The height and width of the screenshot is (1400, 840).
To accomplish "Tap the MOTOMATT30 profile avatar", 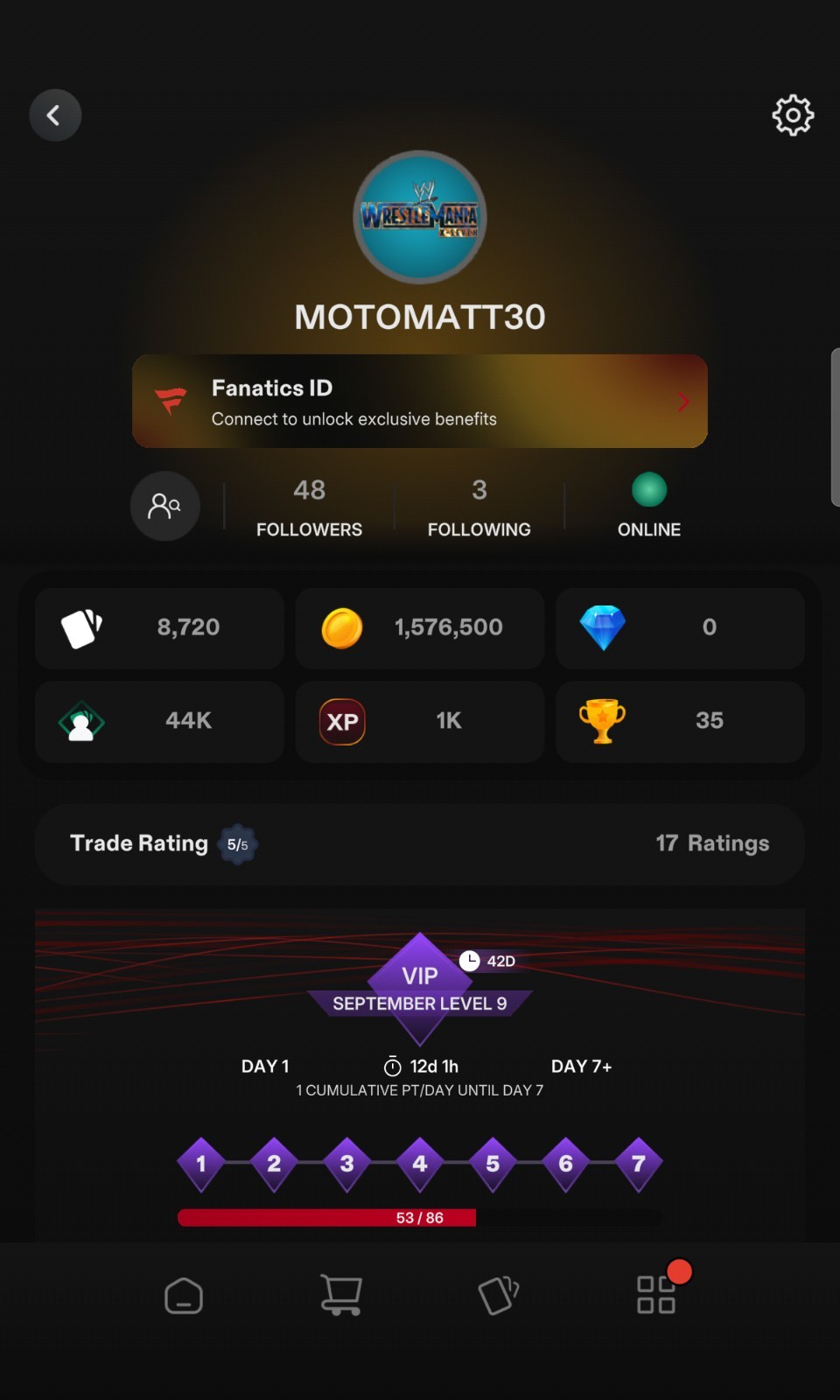I will click(420, 217).
